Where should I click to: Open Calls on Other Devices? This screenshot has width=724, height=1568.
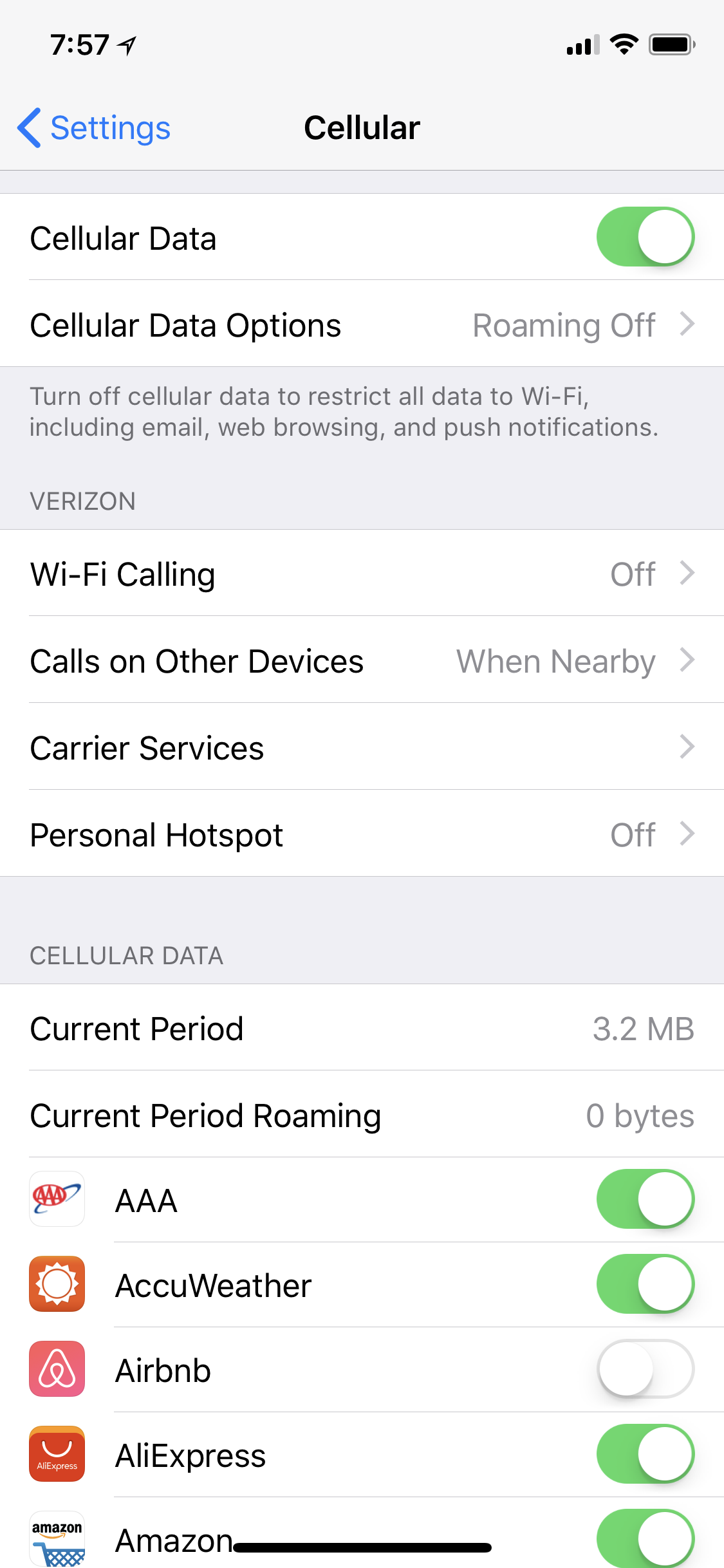(362, 660)
